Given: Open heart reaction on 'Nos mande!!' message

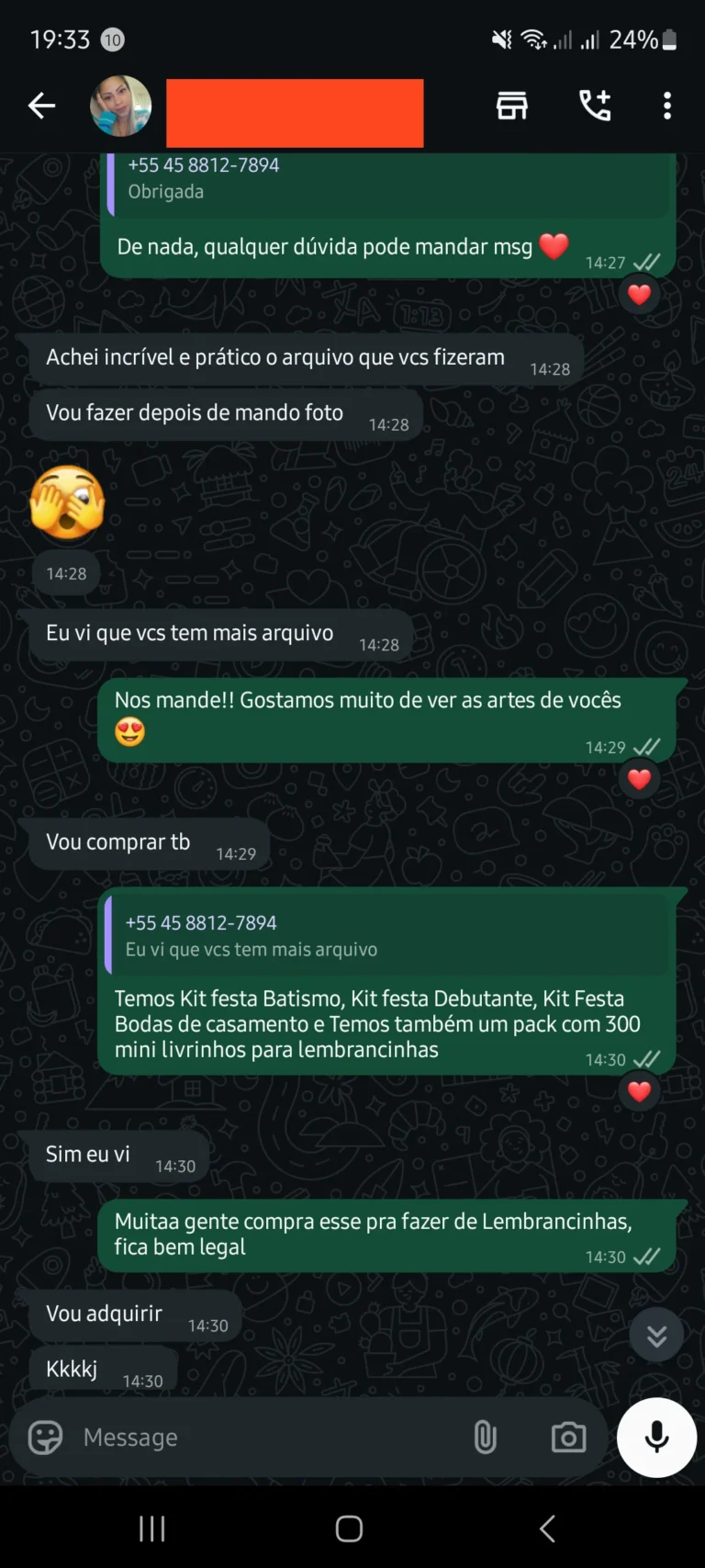Looking at the screenshot, I should (x=639, y=780).
